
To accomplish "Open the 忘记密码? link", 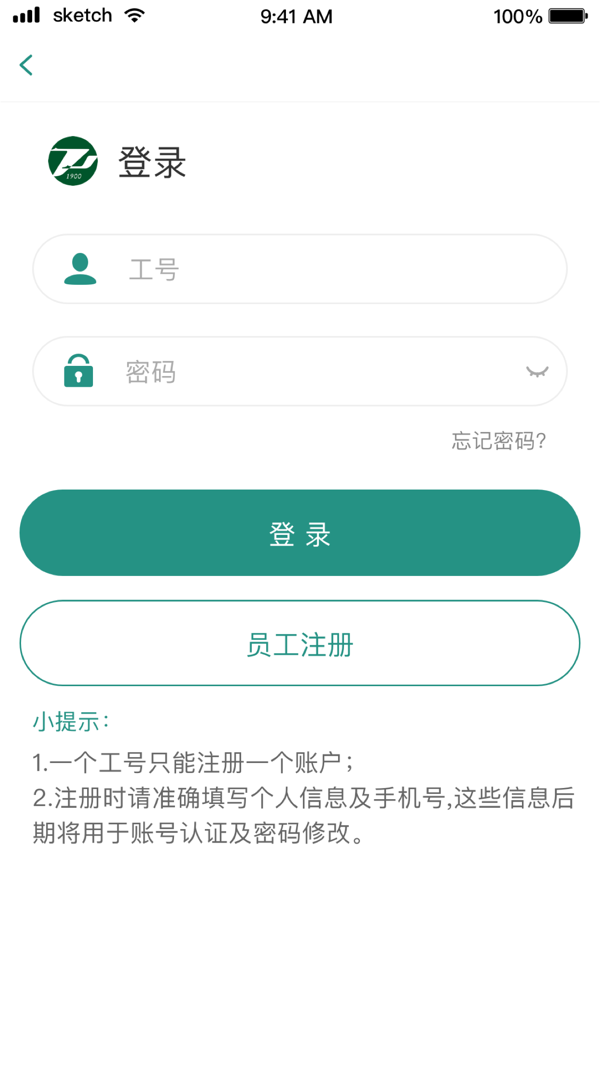I will [x=498, y=441].
